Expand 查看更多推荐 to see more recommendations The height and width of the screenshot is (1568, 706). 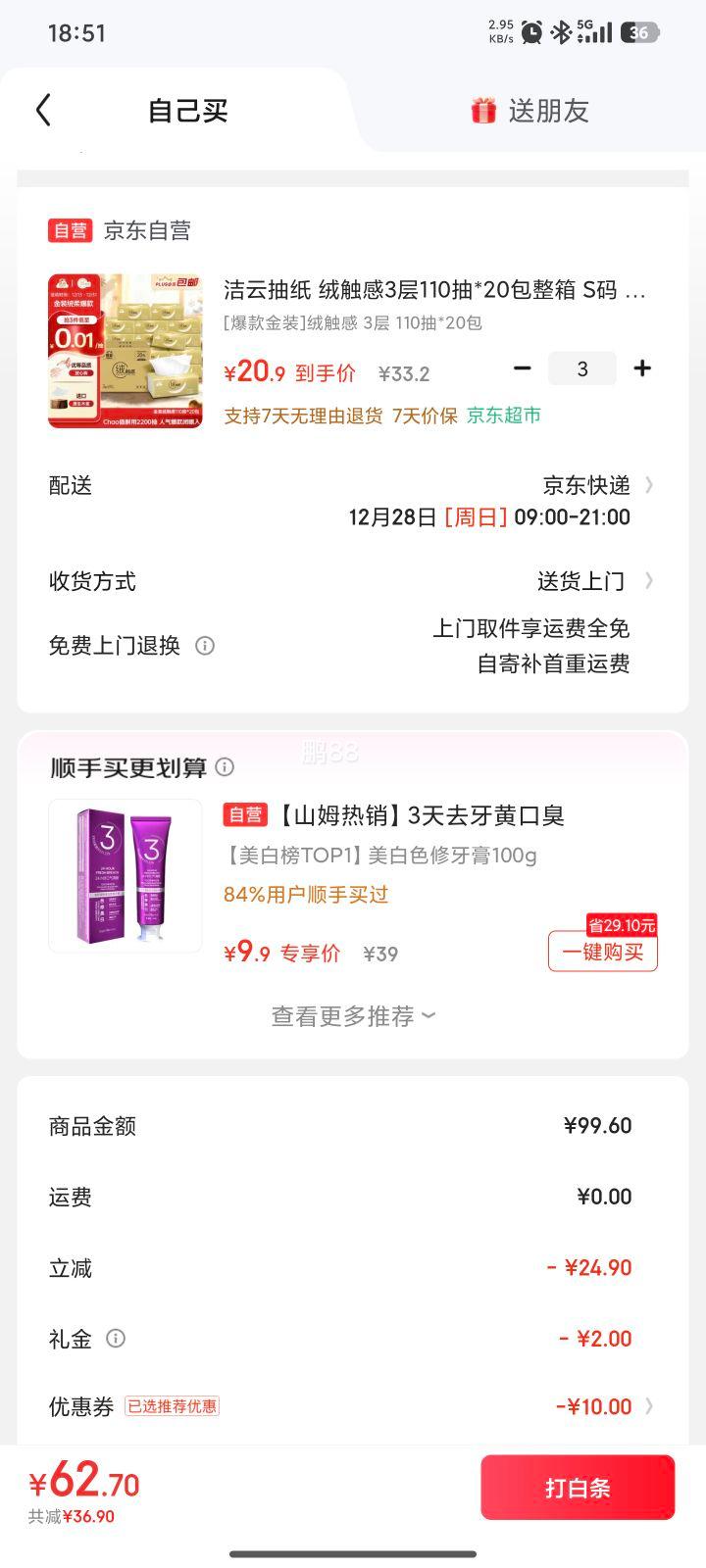click(x=351, y=1015)
